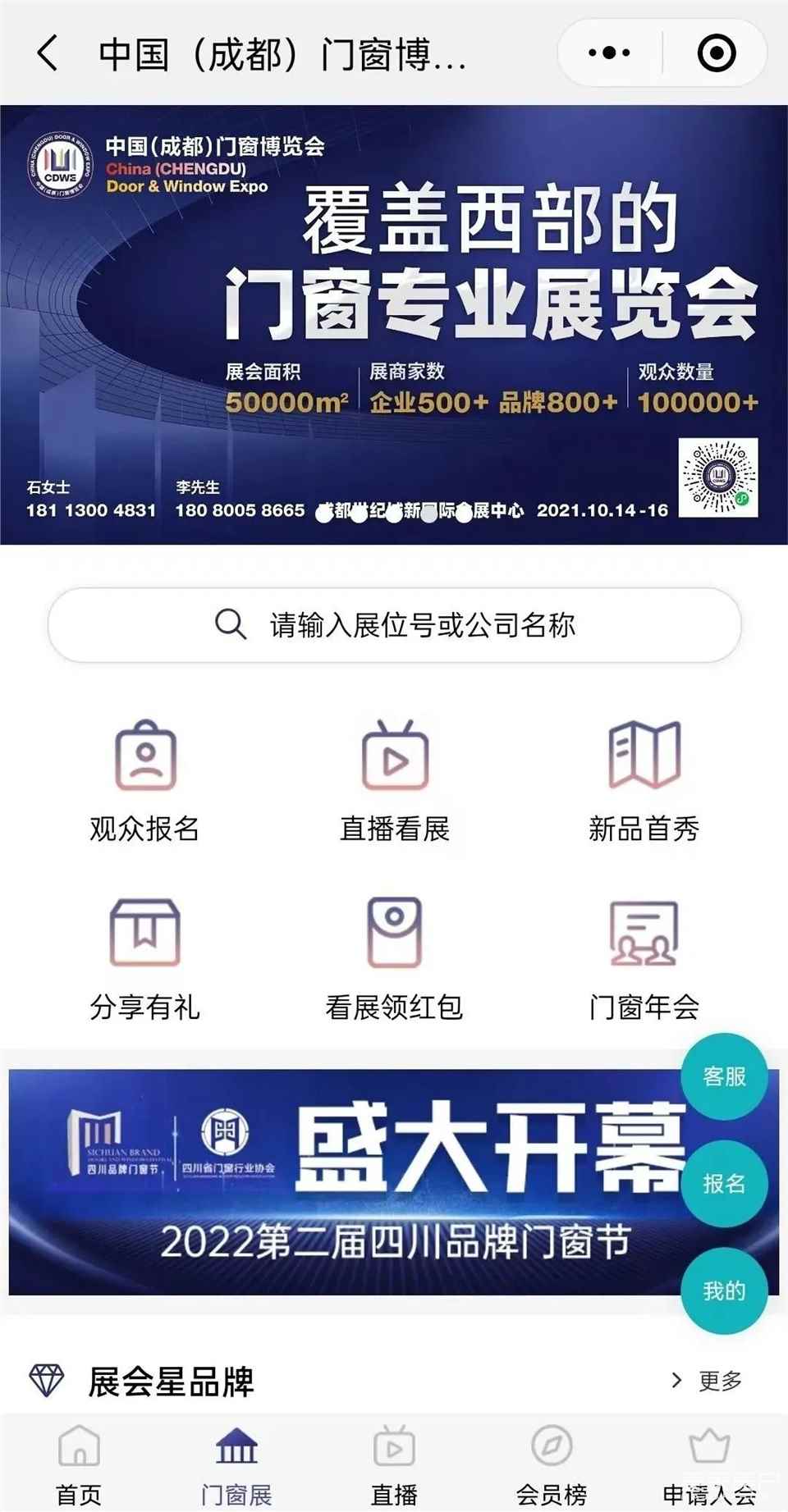
Task: Go back with the top-left arrow
Action: coord(48,54)
